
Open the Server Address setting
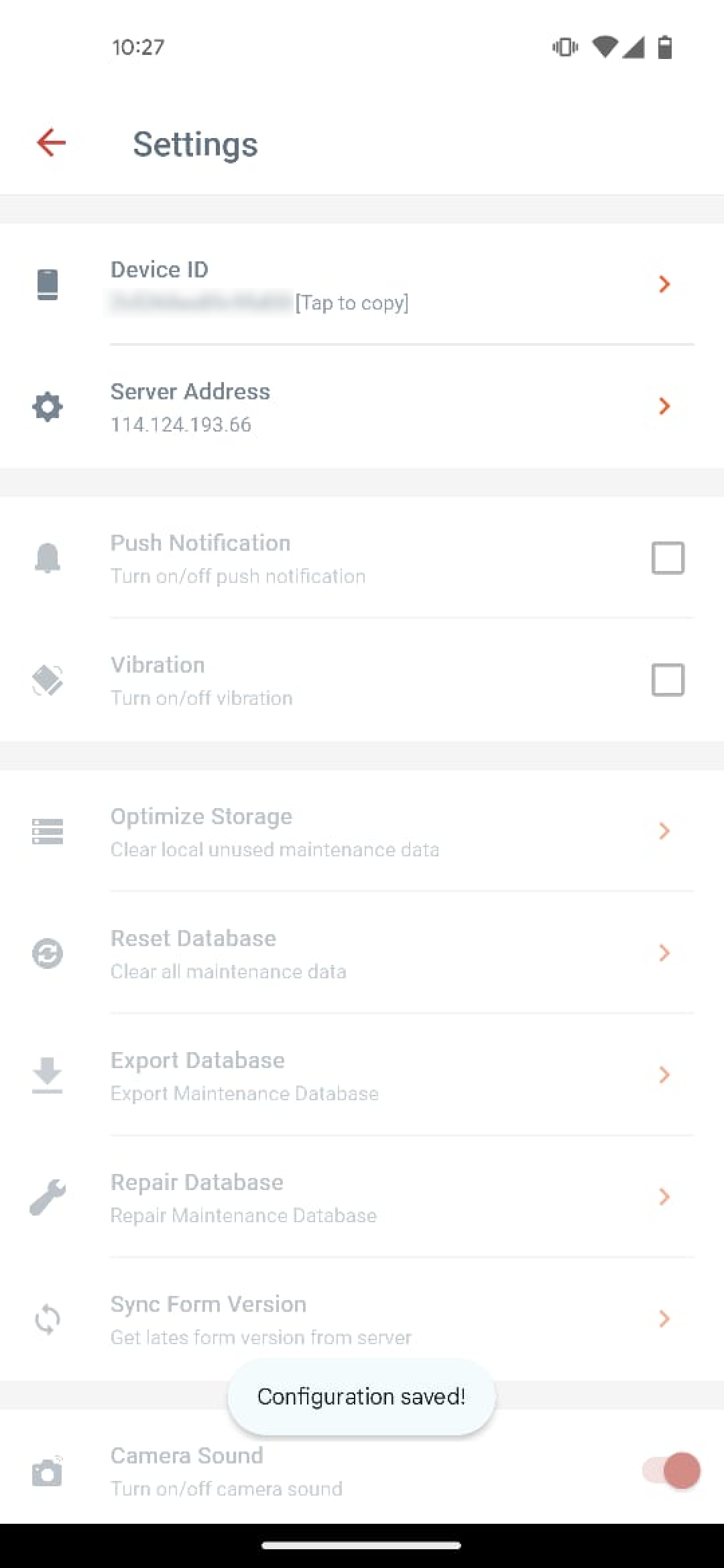pos(362,407)
